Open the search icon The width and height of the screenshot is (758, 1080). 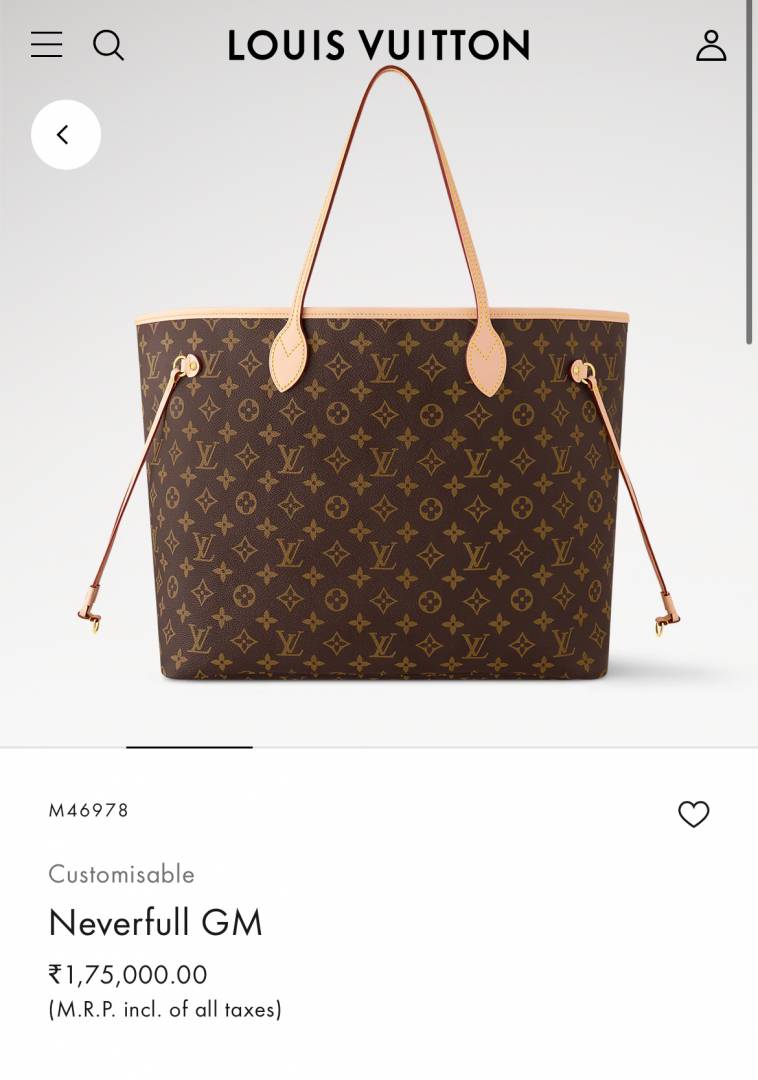tap(108, 45)
